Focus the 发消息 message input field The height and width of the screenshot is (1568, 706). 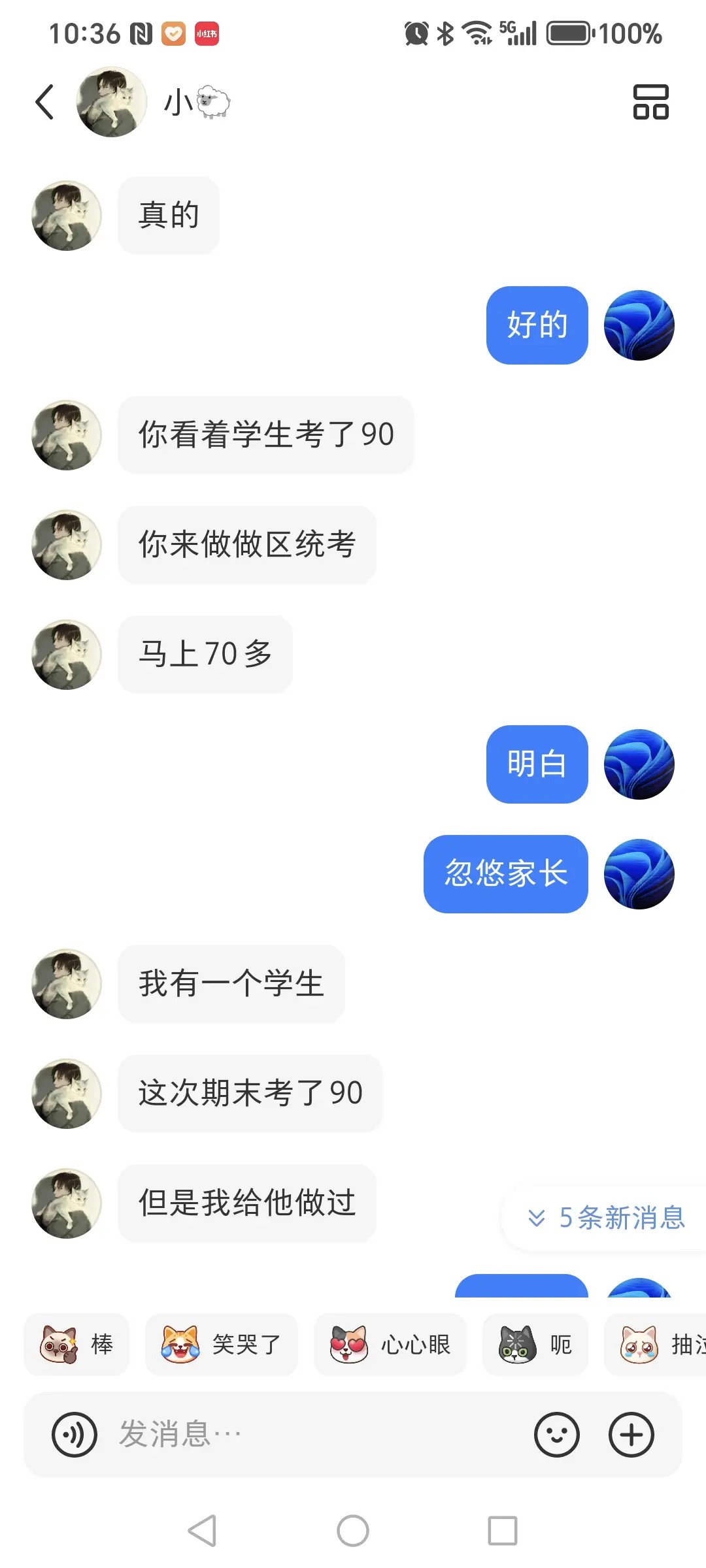tap(314, 1435)
